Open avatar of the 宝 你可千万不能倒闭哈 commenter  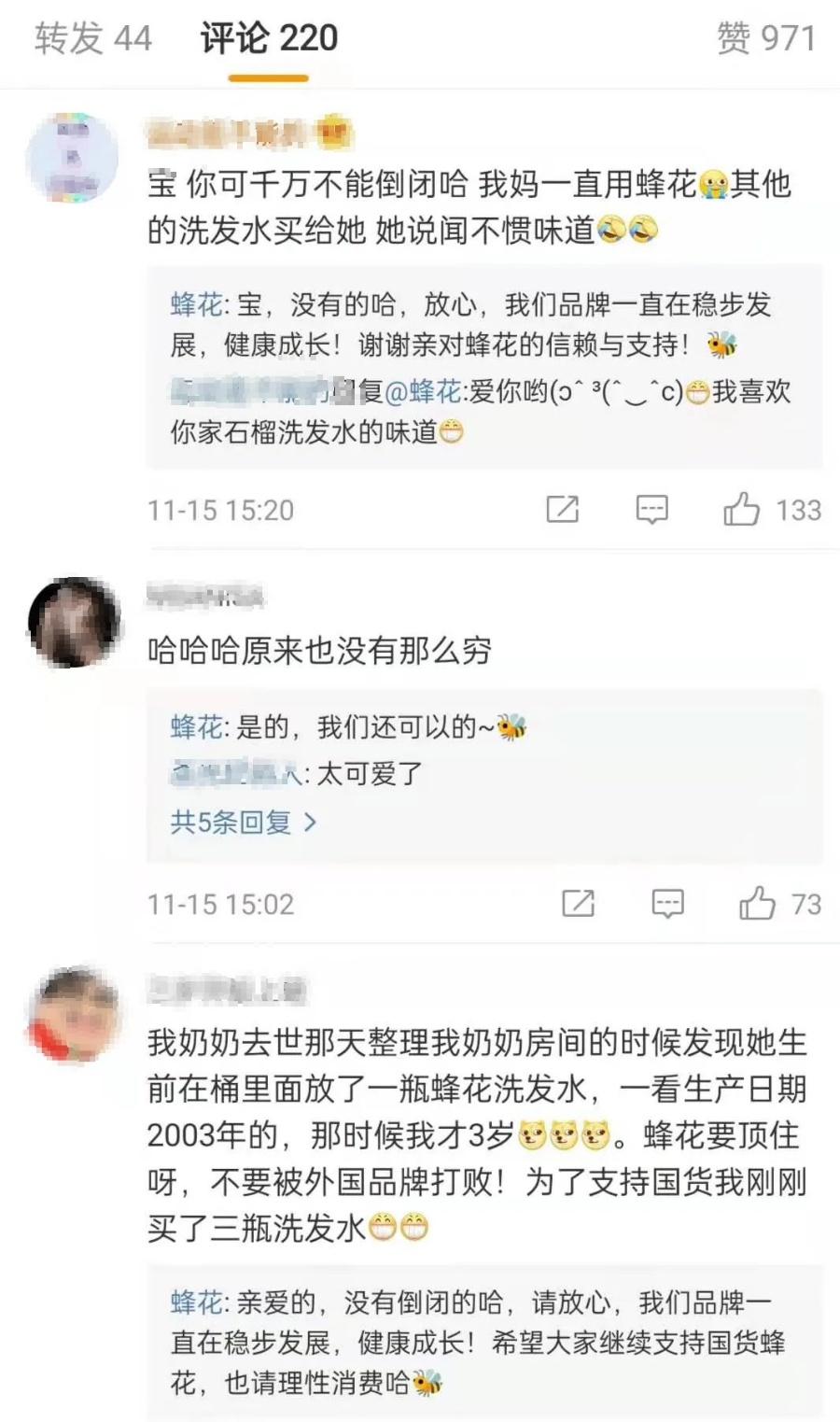point(72,159)
